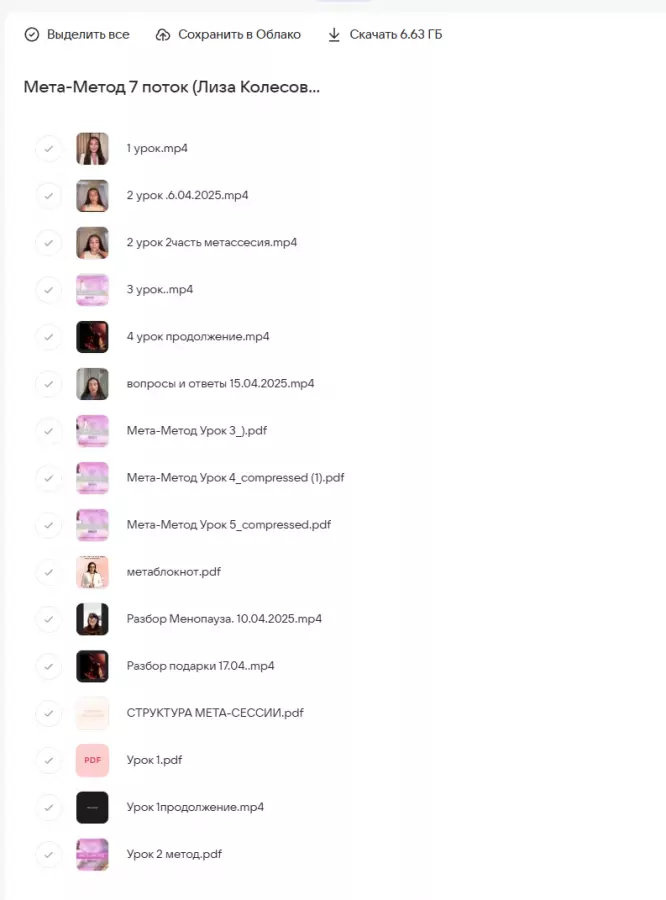Select the checkbox next to "2 урок .6.04.2025.mp4"
The height and width of the screenshot is (900, 666).
click(48, 195)
